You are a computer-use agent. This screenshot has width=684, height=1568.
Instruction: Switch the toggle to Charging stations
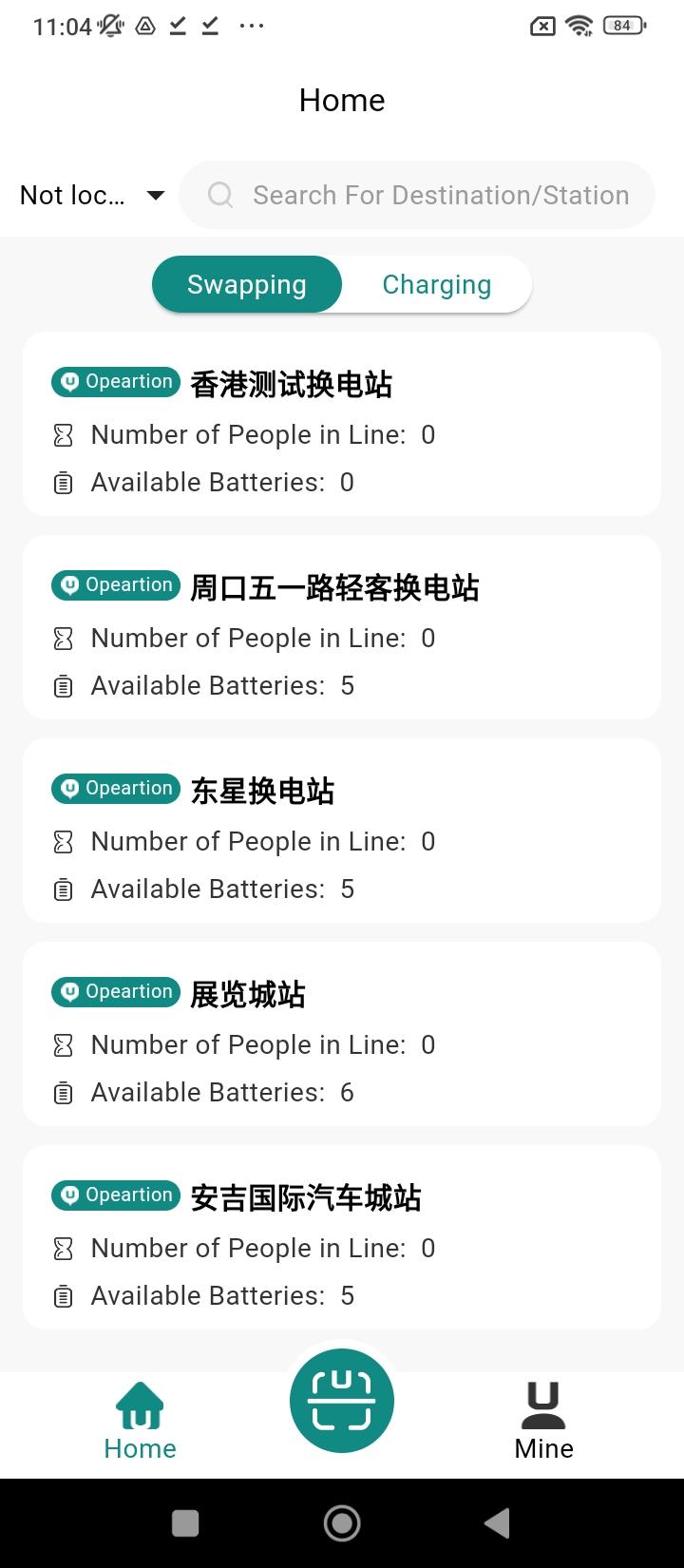coord(436,283)
